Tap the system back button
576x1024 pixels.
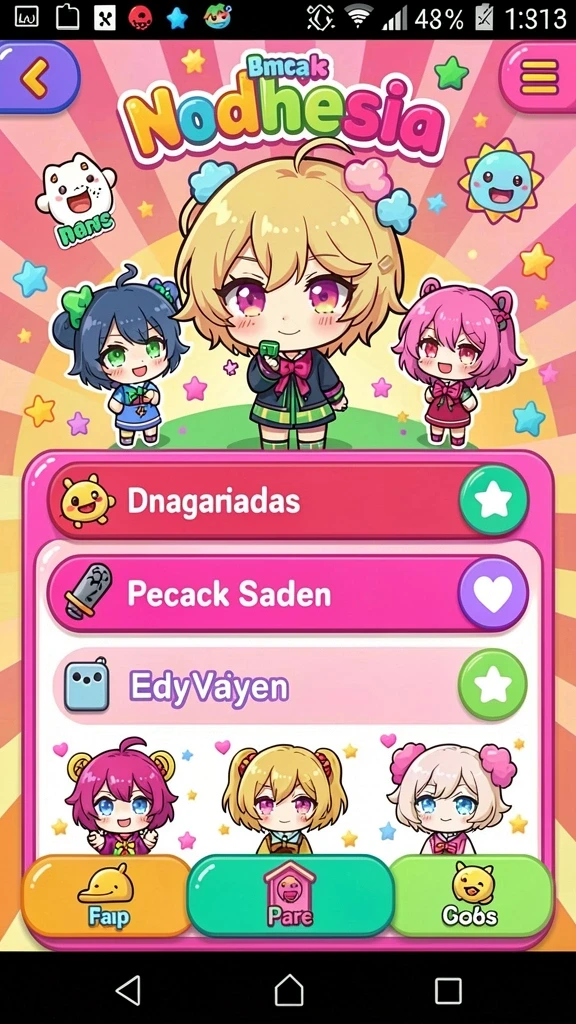click(x=128, y=990)
